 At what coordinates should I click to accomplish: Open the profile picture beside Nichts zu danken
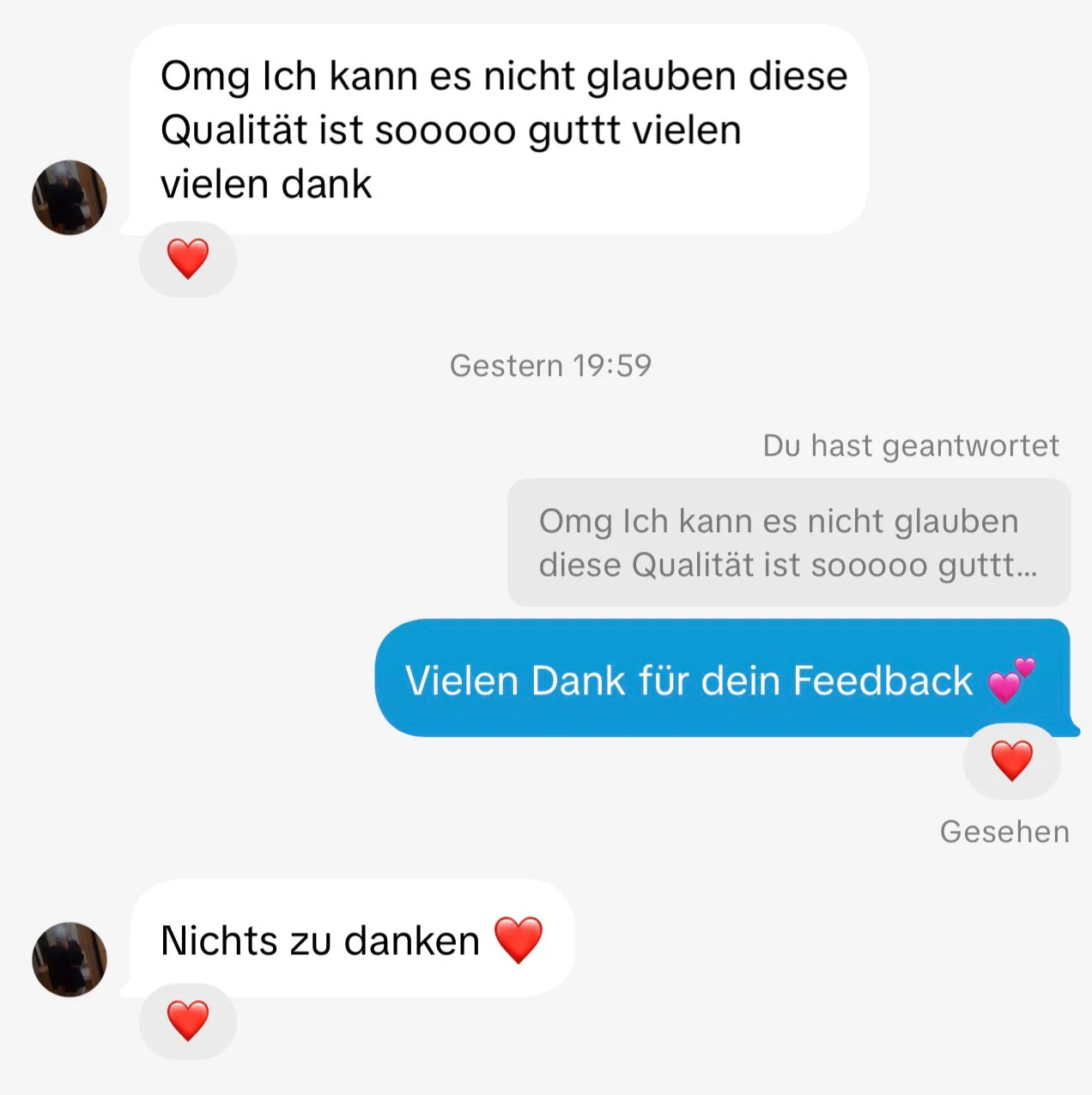coord(70,959)
